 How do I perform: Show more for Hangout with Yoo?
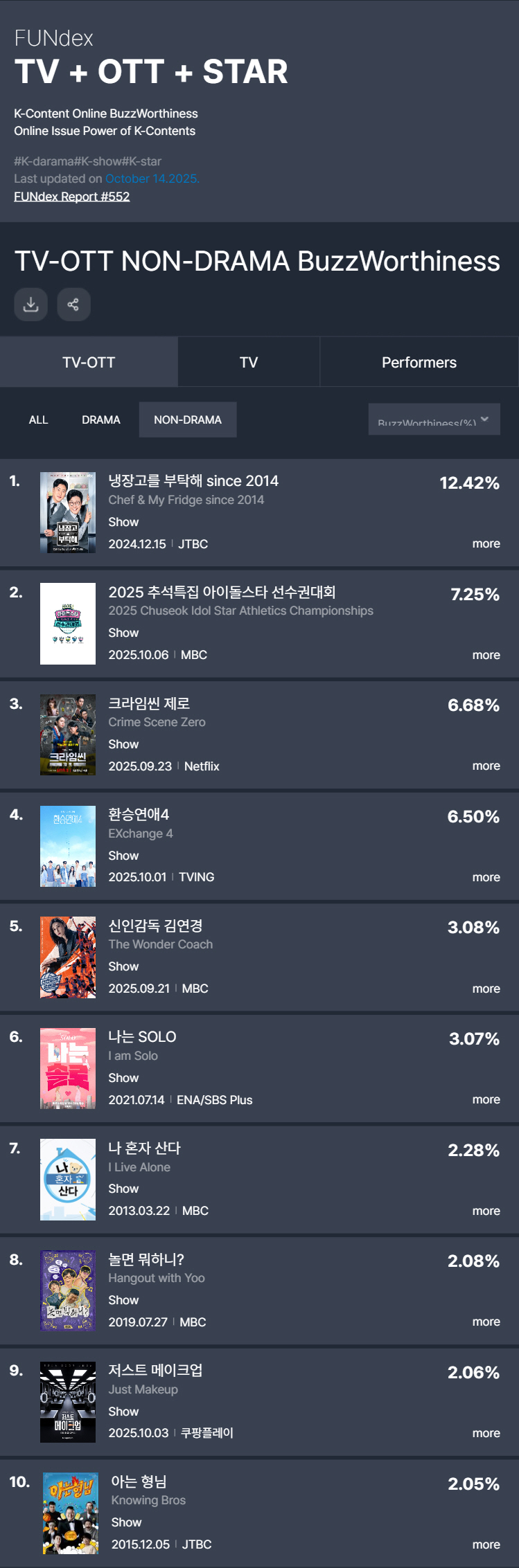[x=486, y=1322]
